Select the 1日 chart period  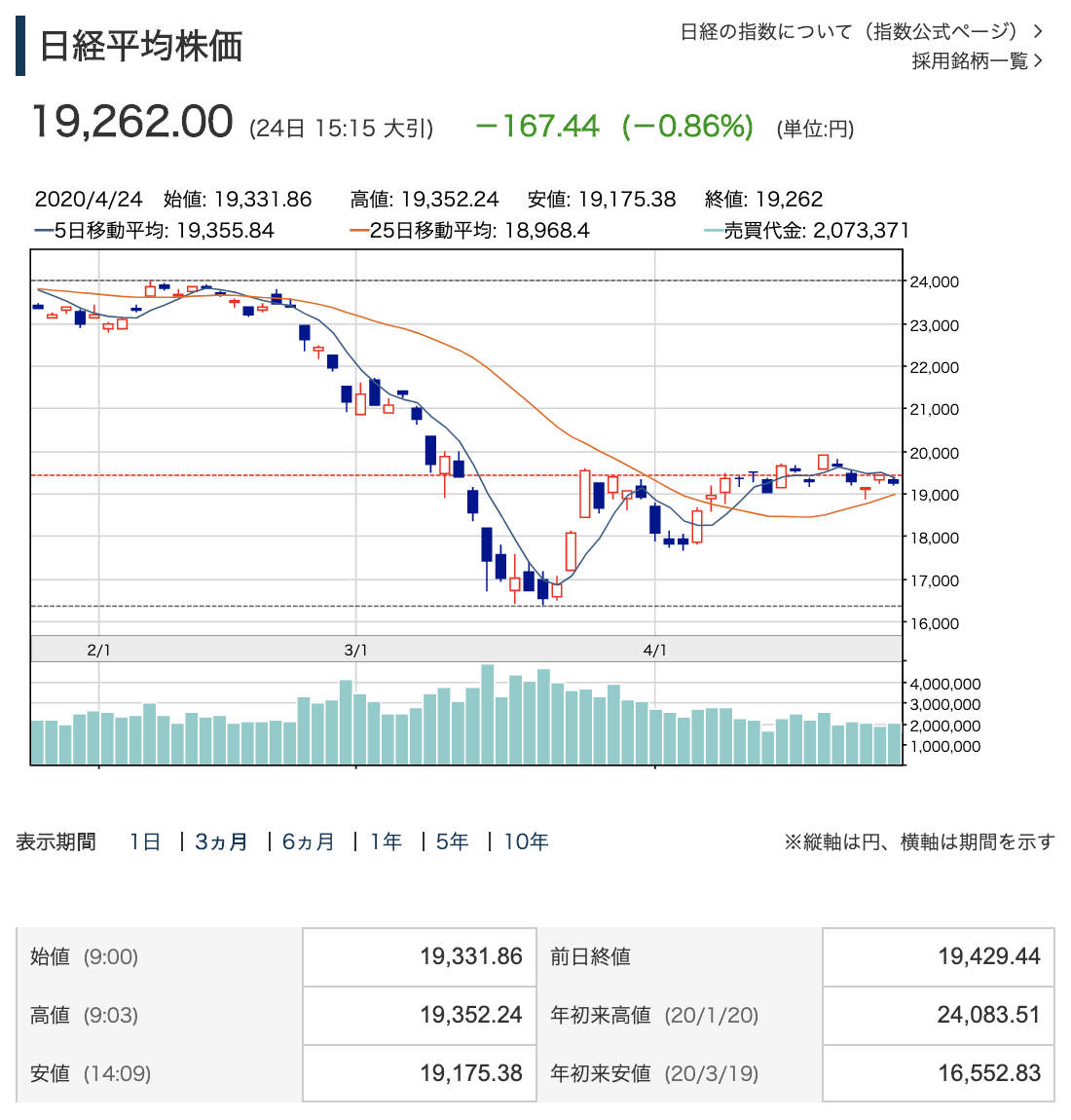145,841
